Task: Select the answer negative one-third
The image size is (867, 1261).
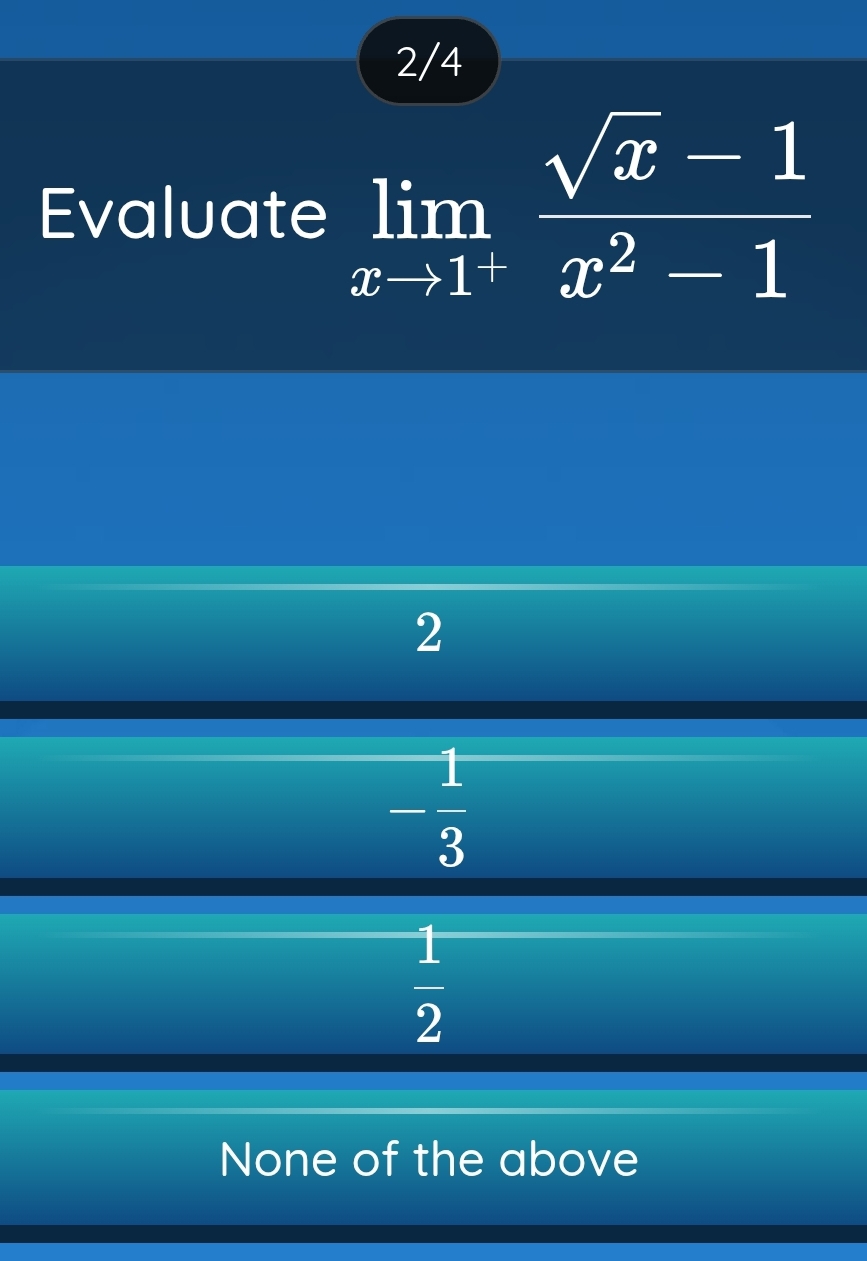Action: pyautogui.click(x=433, y=808)
